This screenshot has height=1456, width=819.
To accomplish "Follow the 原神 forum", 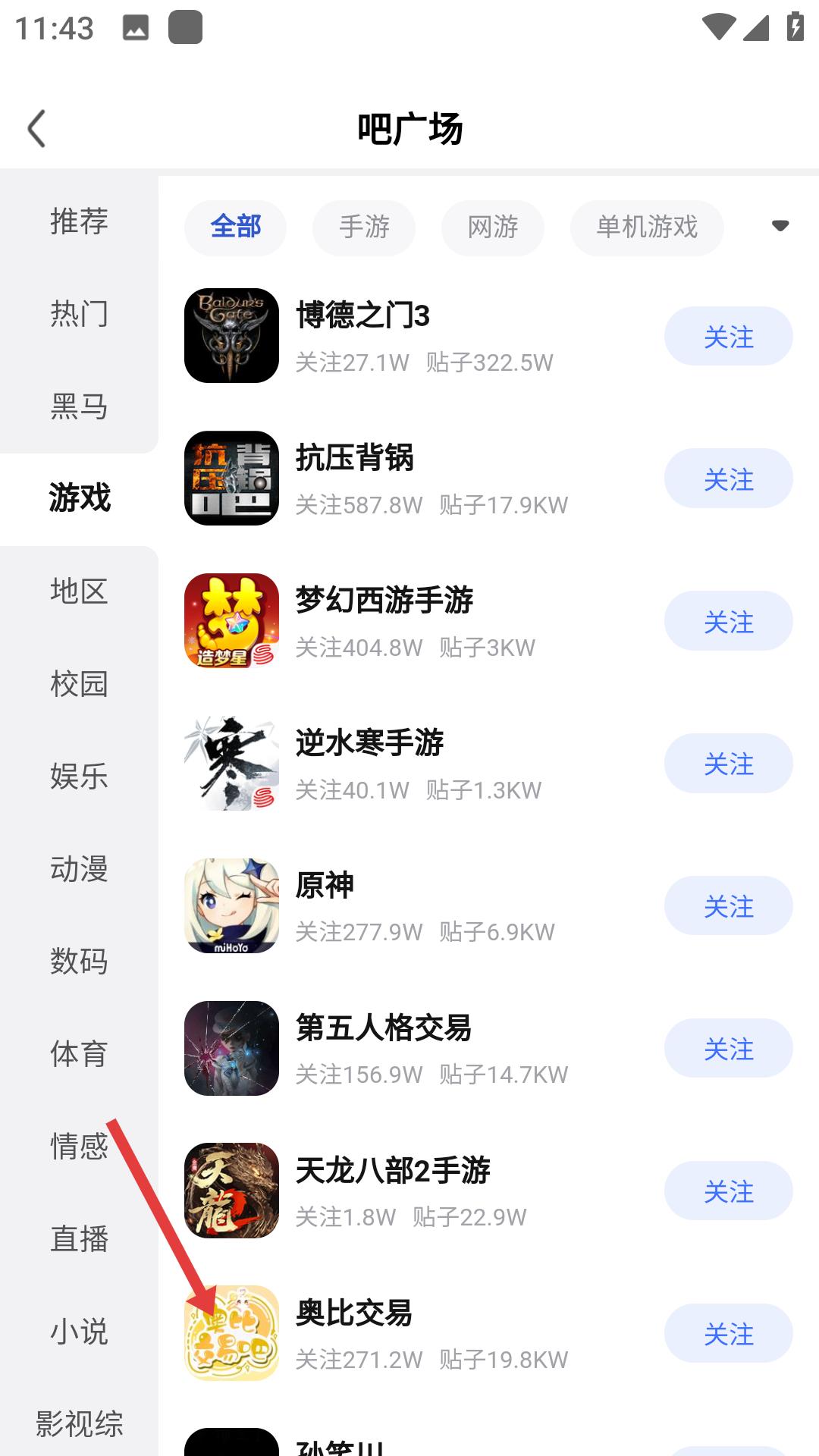I will coord(728,905).
